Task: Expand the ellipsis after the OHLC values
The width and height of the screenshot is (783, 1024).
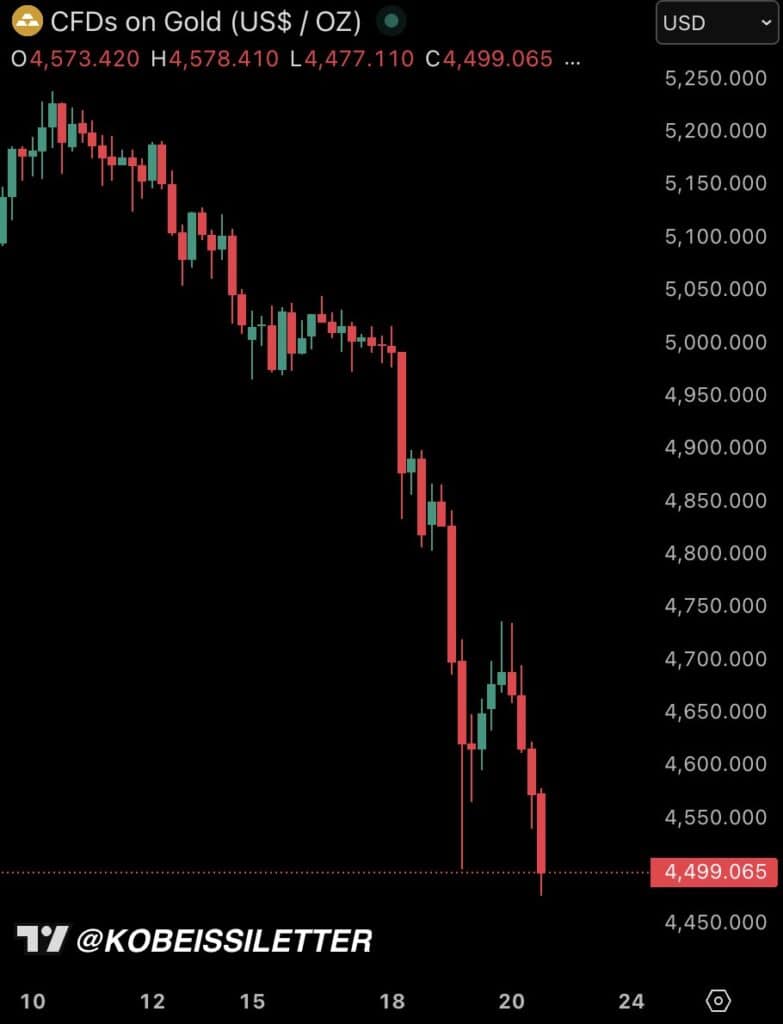Action: (572, 59)
